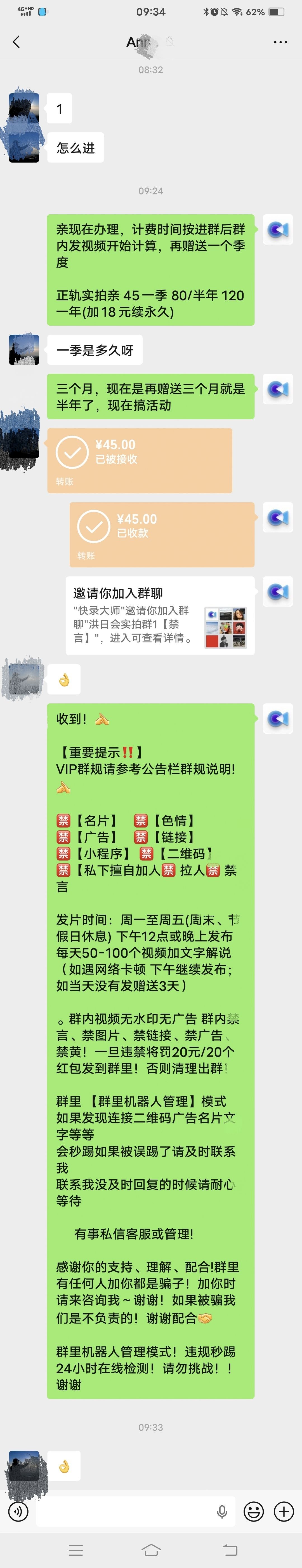Tap the microphone icon in input box

[x=222, y=1512]
